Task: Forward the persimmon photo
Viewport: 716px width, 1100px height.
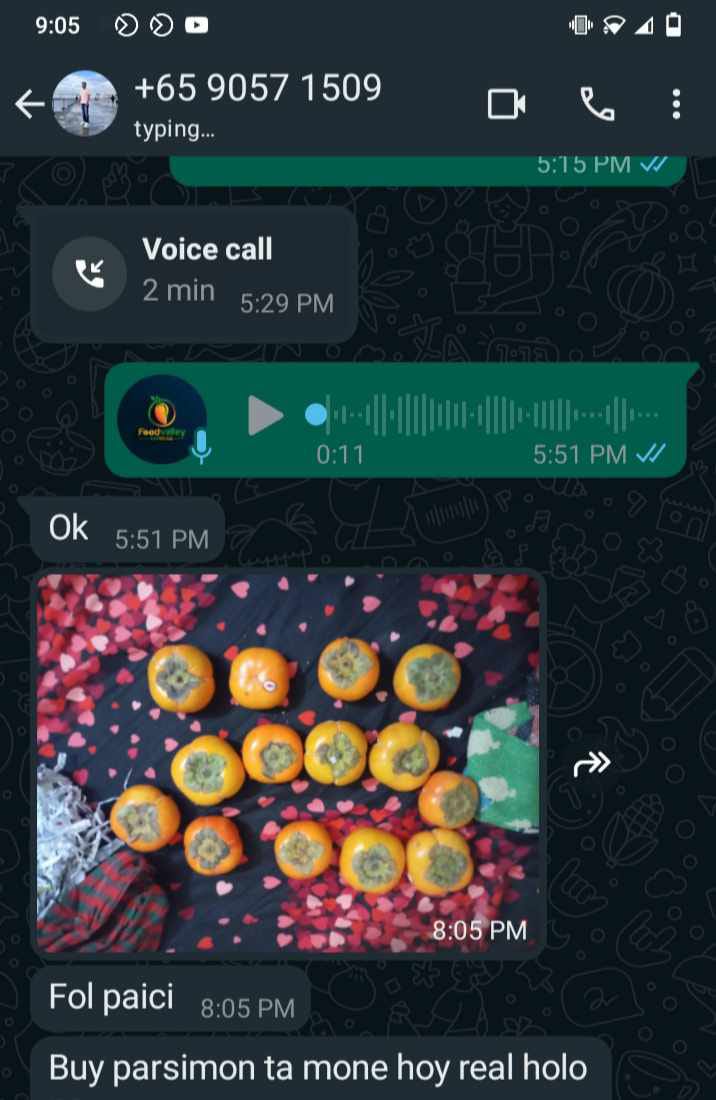Action: click(592, 765)
